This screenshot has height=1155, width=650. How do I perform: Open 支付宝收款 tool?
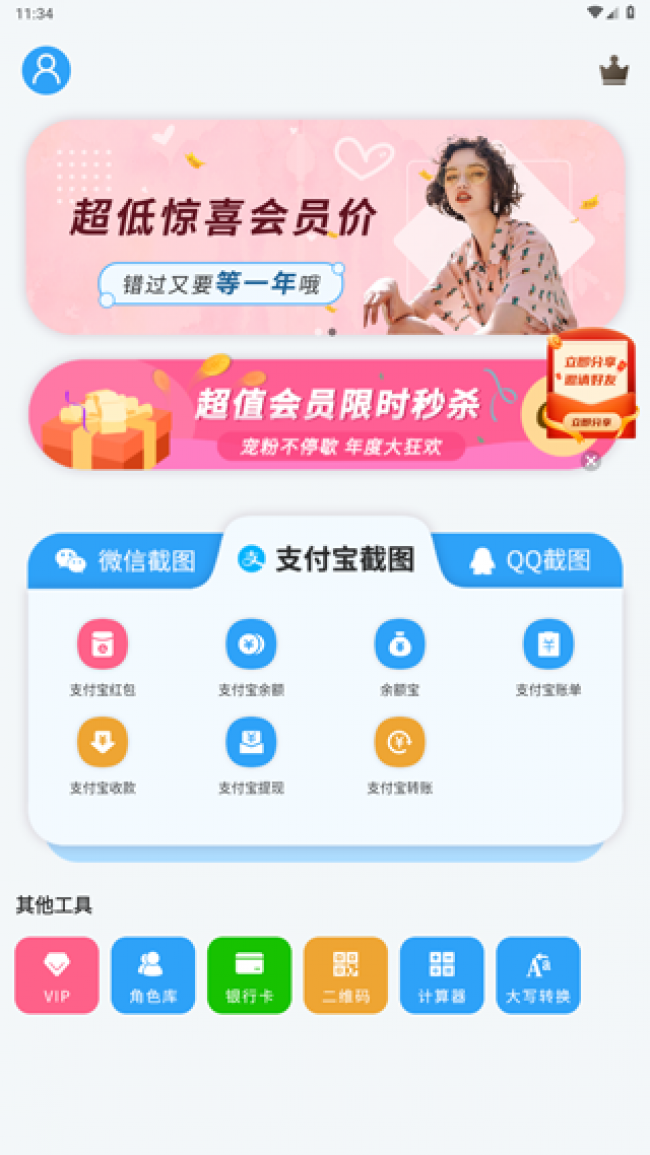[102, 754]
